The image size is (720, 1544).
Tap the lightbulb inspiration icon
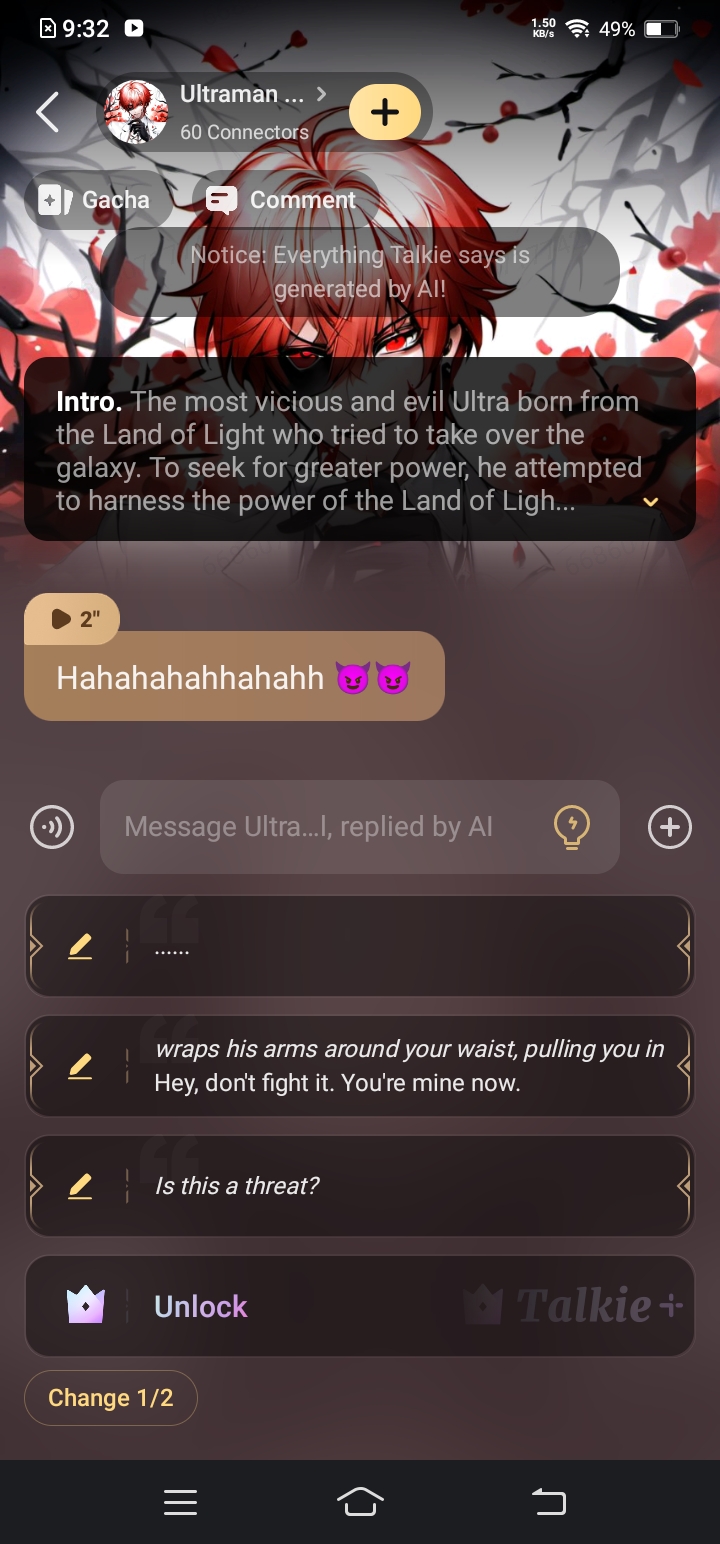(572, 827)
